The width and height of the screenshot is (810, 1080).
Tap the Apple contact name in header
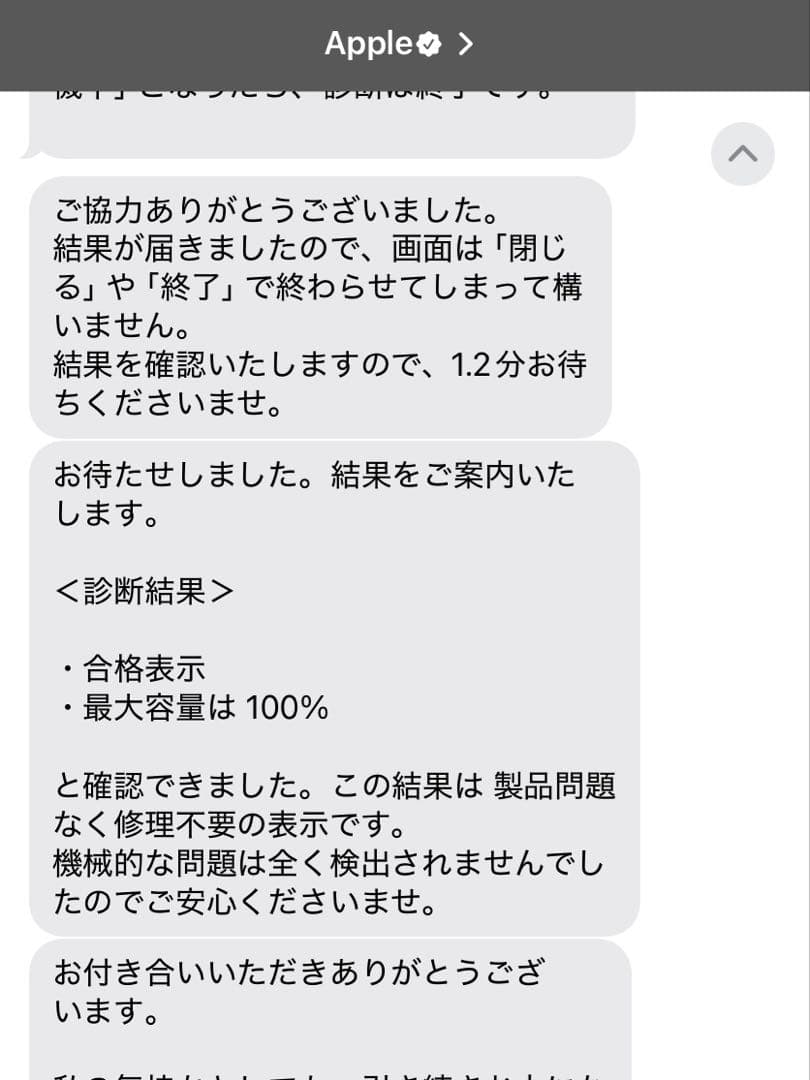tap(370, 43)
